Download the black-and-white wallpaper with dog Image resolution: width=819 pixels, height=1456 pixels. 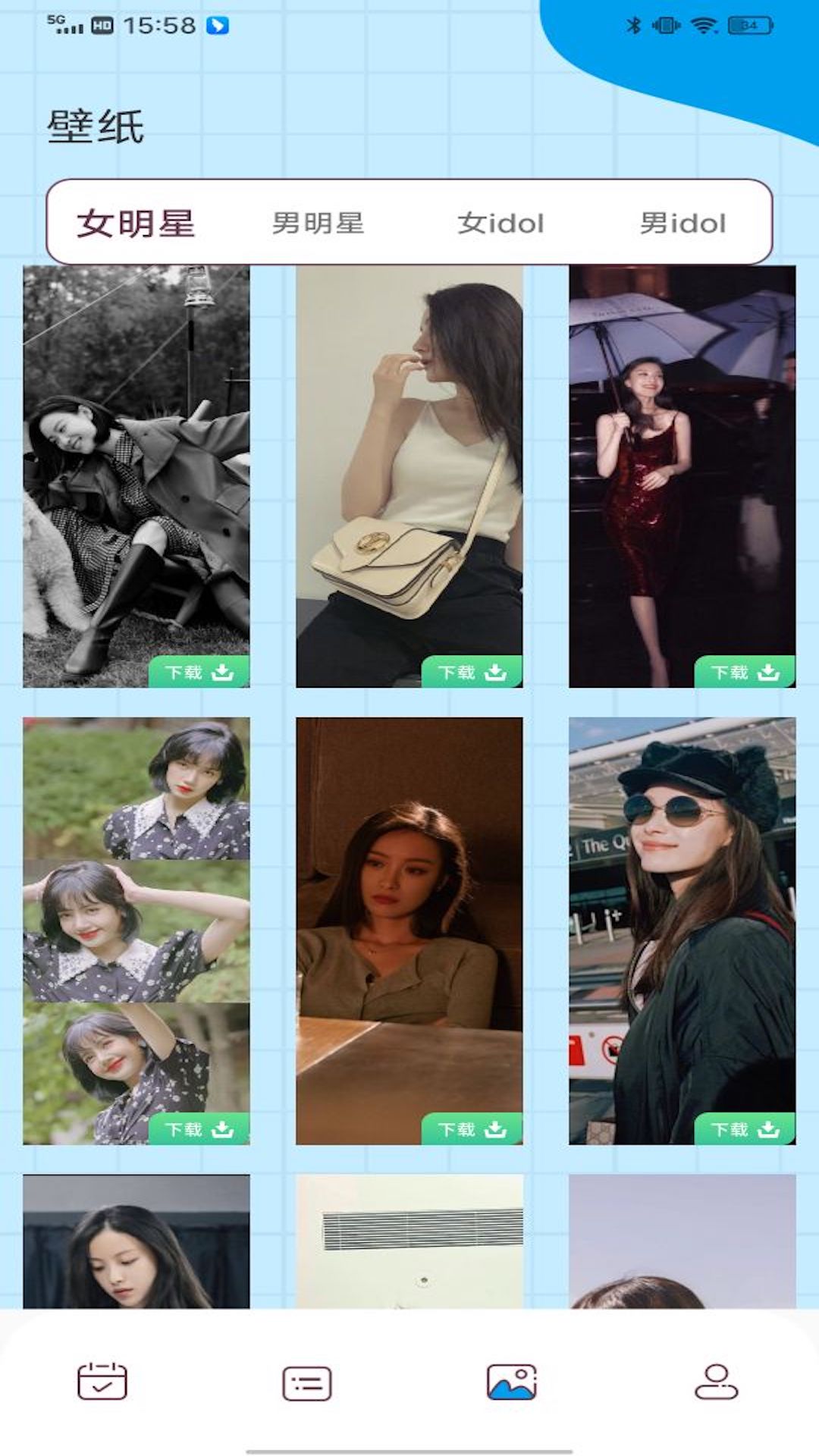tap(199, 672)
